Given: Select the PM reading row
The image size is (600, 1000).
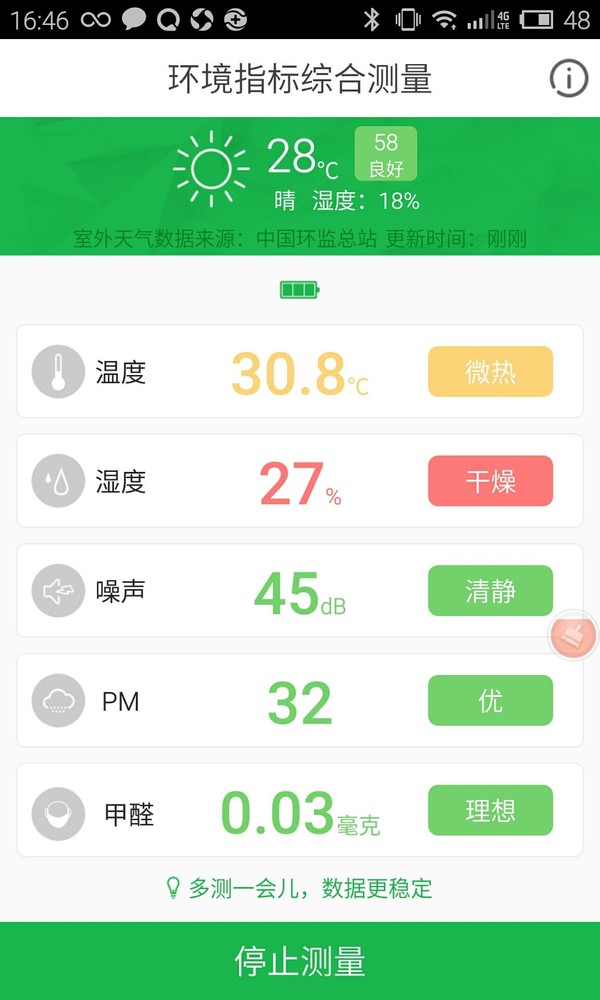Looking at the screenshot, I should pyautogui.click(x=300, y=701).
